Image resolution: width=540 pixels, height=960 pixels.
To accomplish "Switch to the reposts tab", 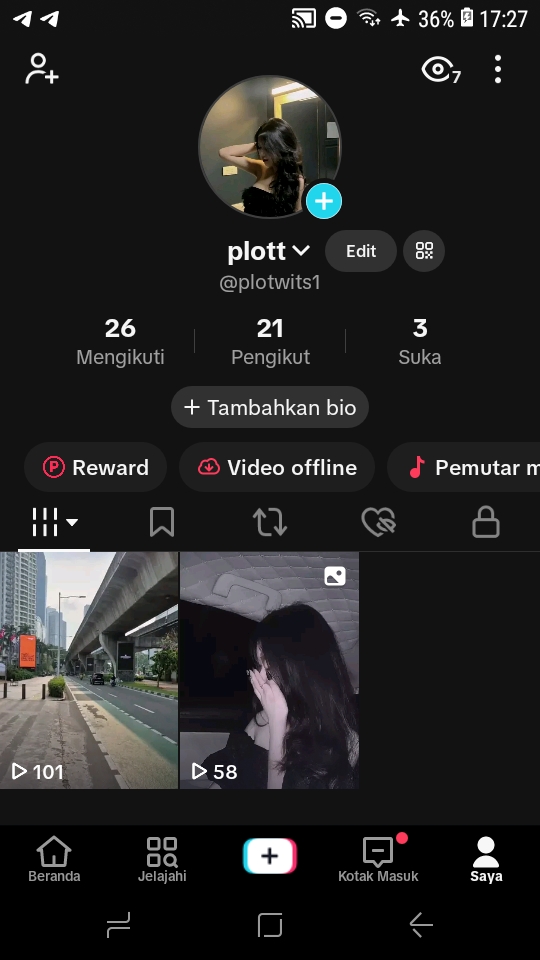I will [270, 522].
